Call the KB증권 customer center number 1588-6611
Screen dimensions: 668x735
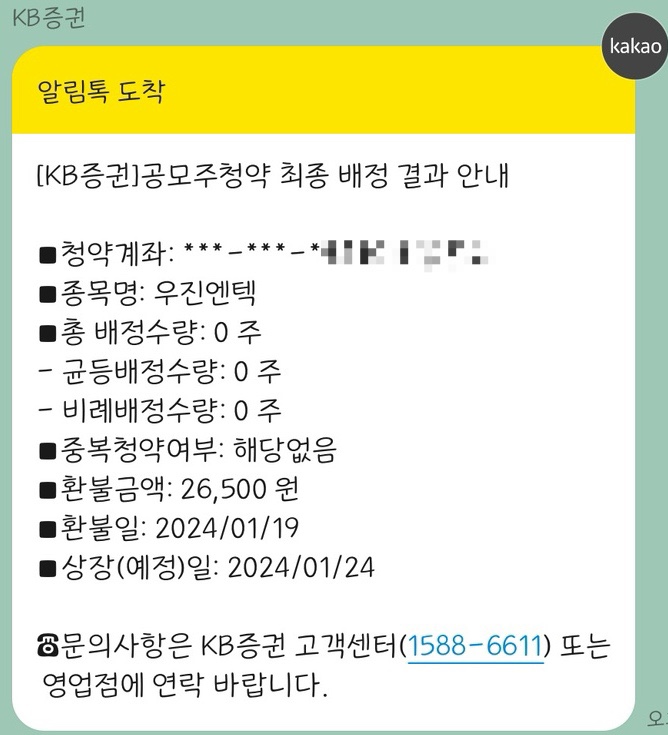pos(475,647)
